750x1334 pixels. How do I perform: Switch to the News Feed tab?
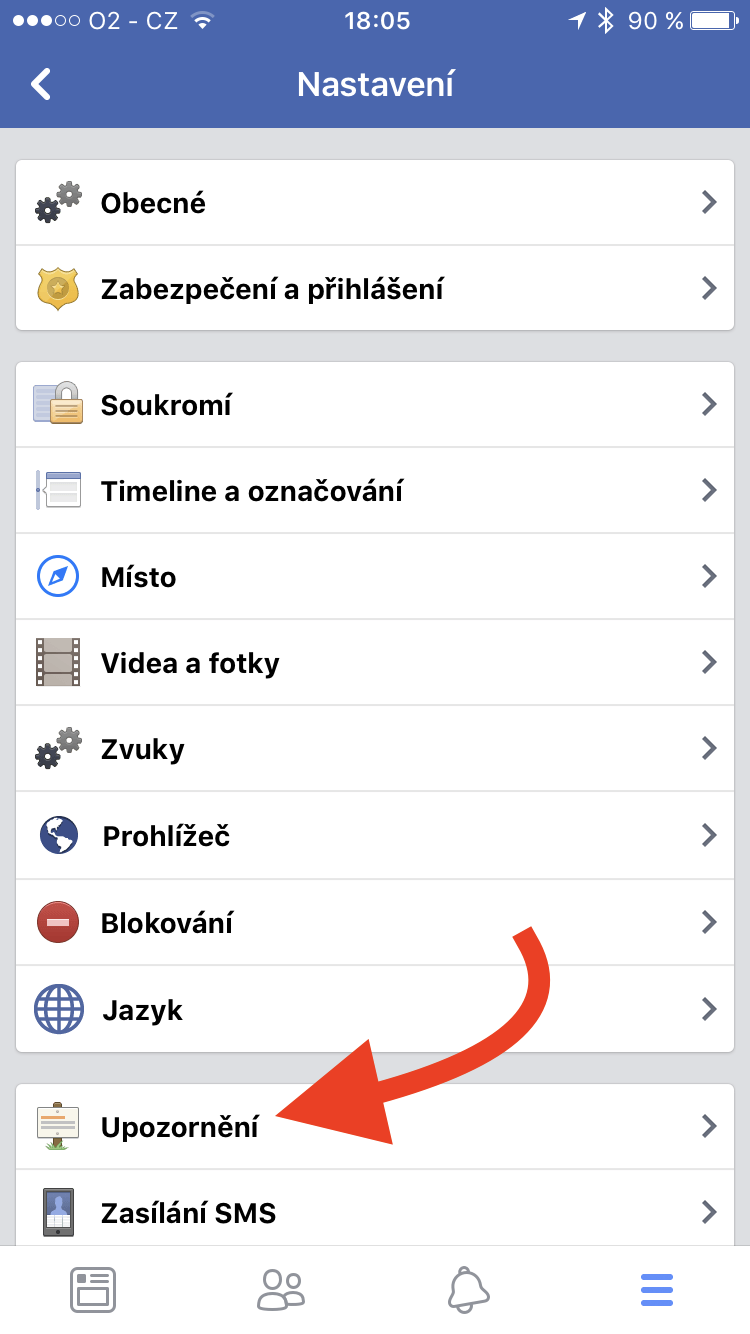tap(93, 1290)
